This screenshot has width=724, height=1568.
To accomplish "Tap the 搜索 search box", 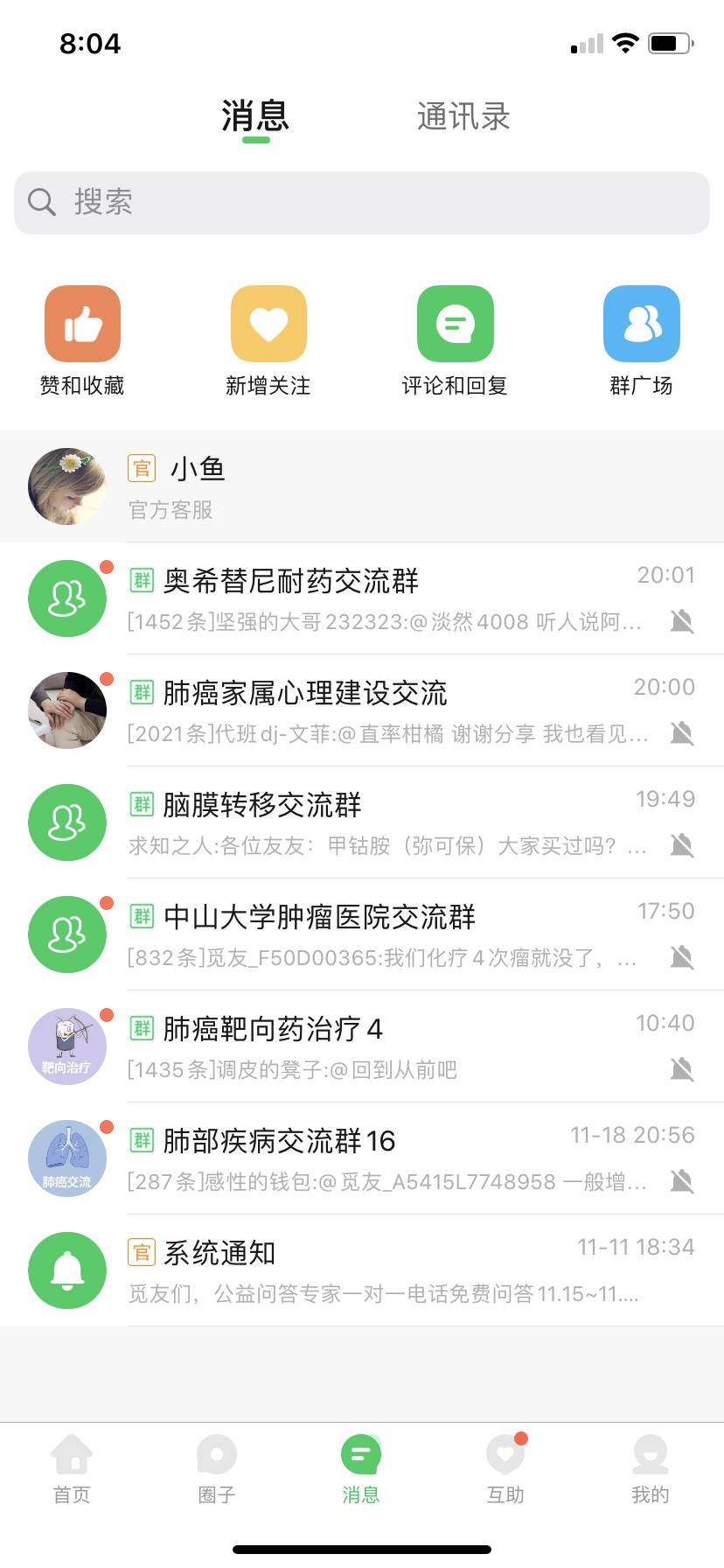I will [362, 203].
